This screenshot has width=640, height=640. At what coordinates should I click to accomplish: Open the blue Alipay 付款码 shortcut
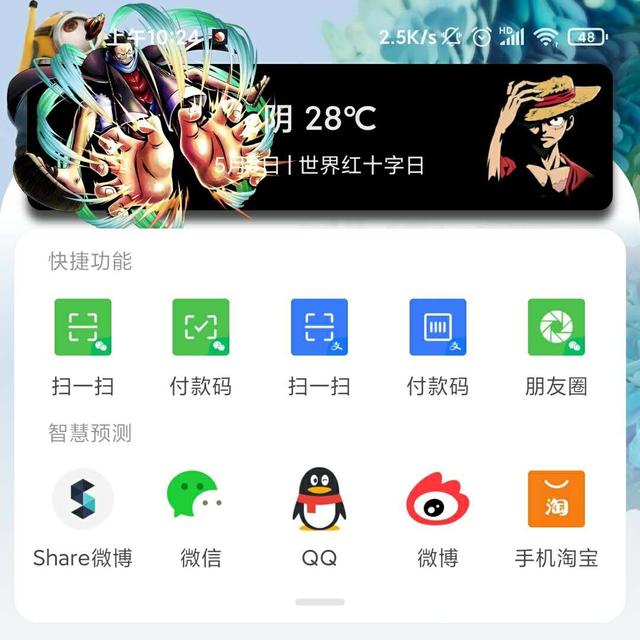tap(437, 327)
